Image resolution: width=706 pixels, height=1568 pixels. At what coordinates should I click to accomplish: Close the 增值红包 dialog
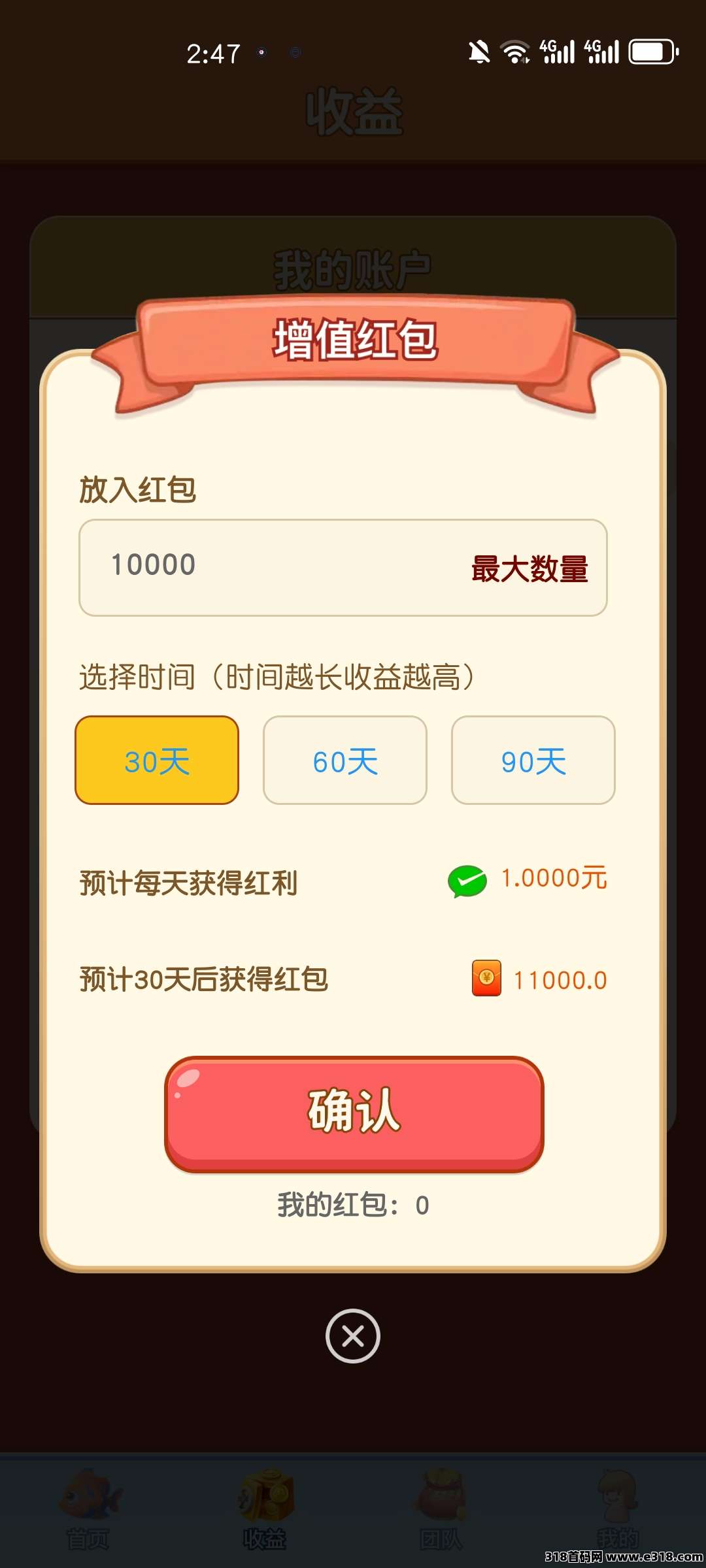pos(353,1336)
